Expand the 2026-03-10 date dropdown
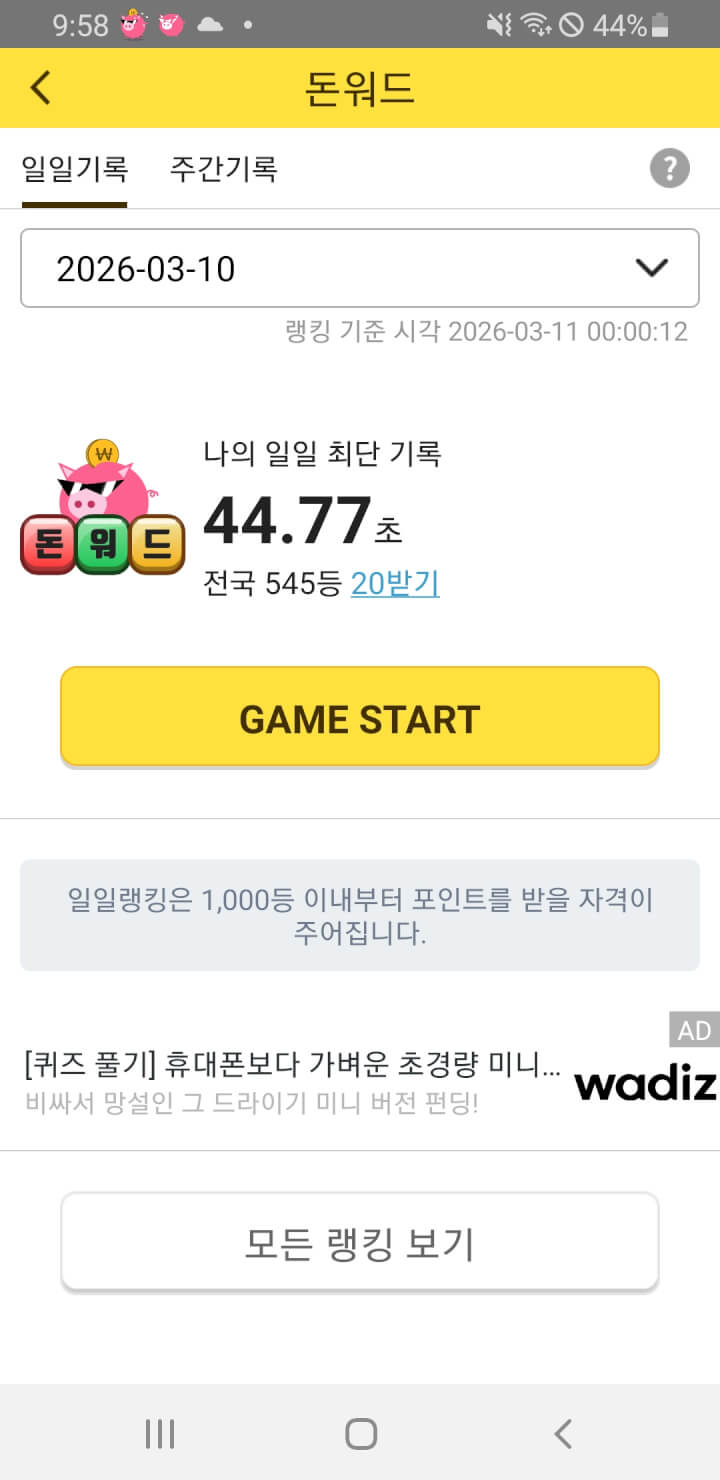This screenshot has width=720, height=1480. click(360, 268)
